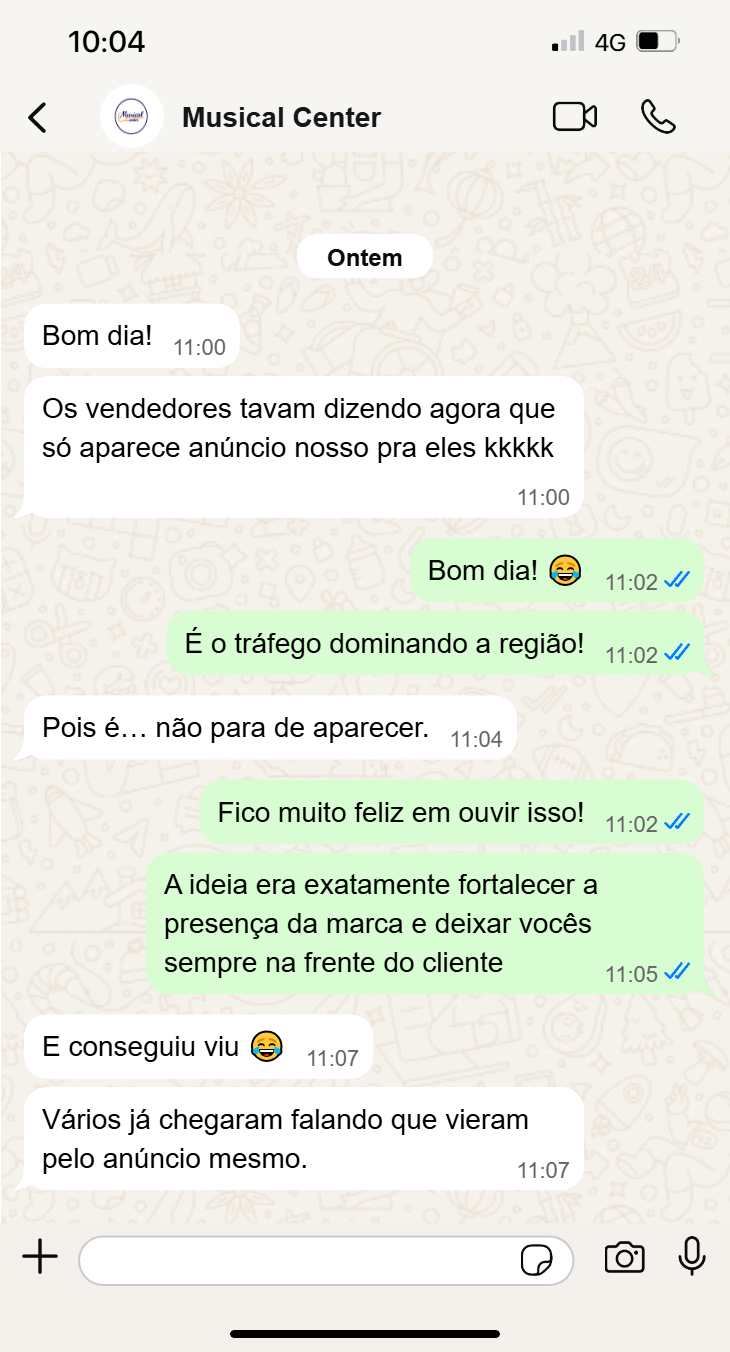Image resolution: width=730 pixels, height=1352 pixels.
Task: Tap the back arrow to leave the chat
Action: [37, 116]
